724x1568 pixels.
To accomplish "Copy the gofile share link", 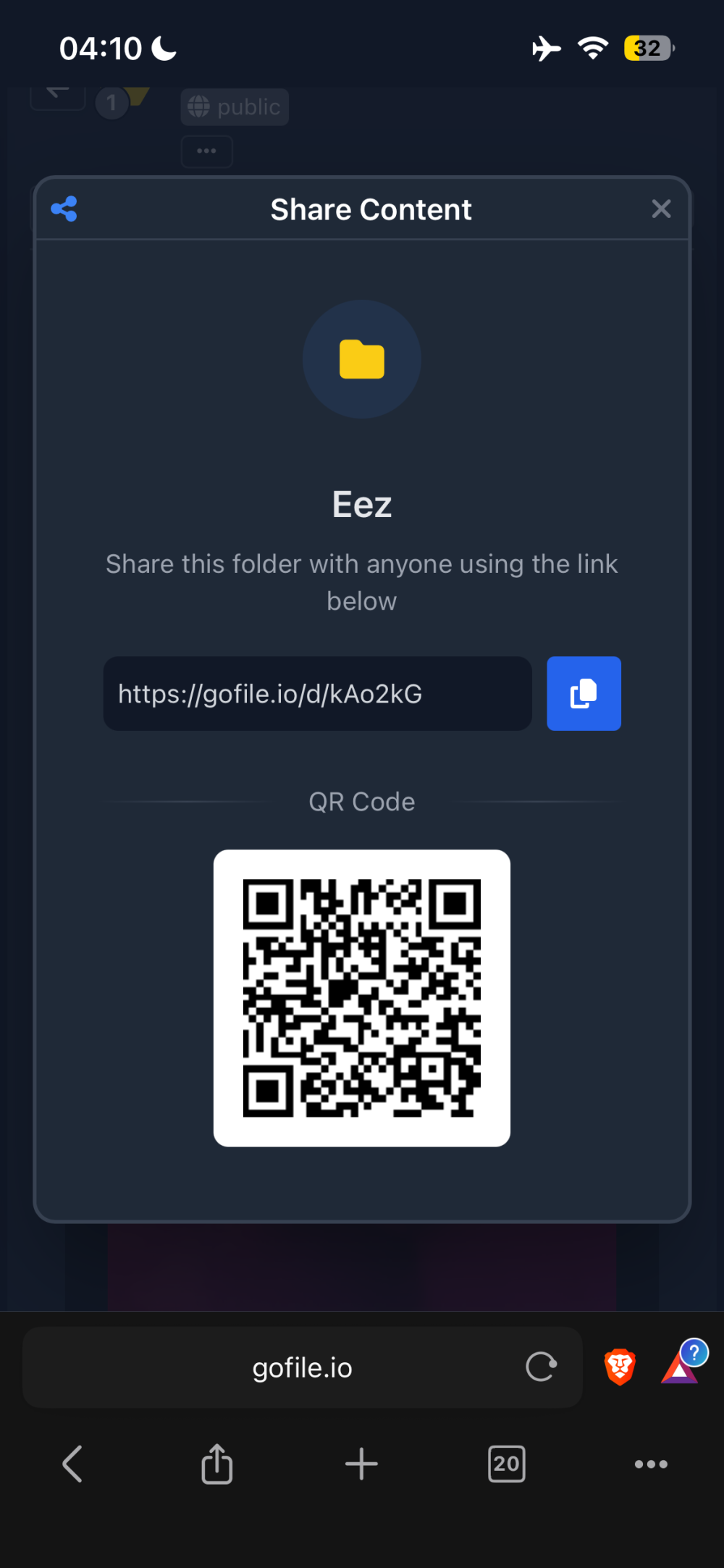I will click(x=584, y=693).
